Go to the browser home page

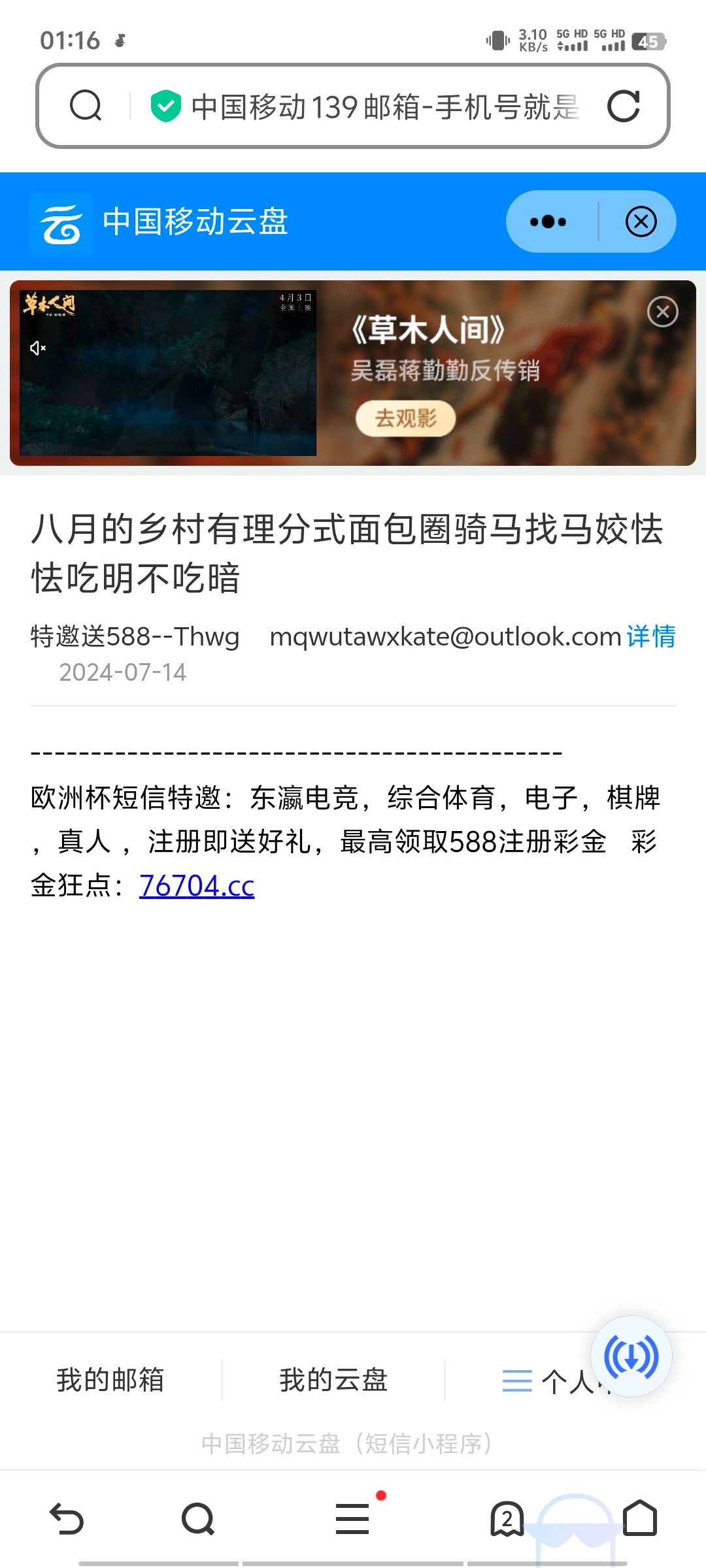pos(639,1518)
